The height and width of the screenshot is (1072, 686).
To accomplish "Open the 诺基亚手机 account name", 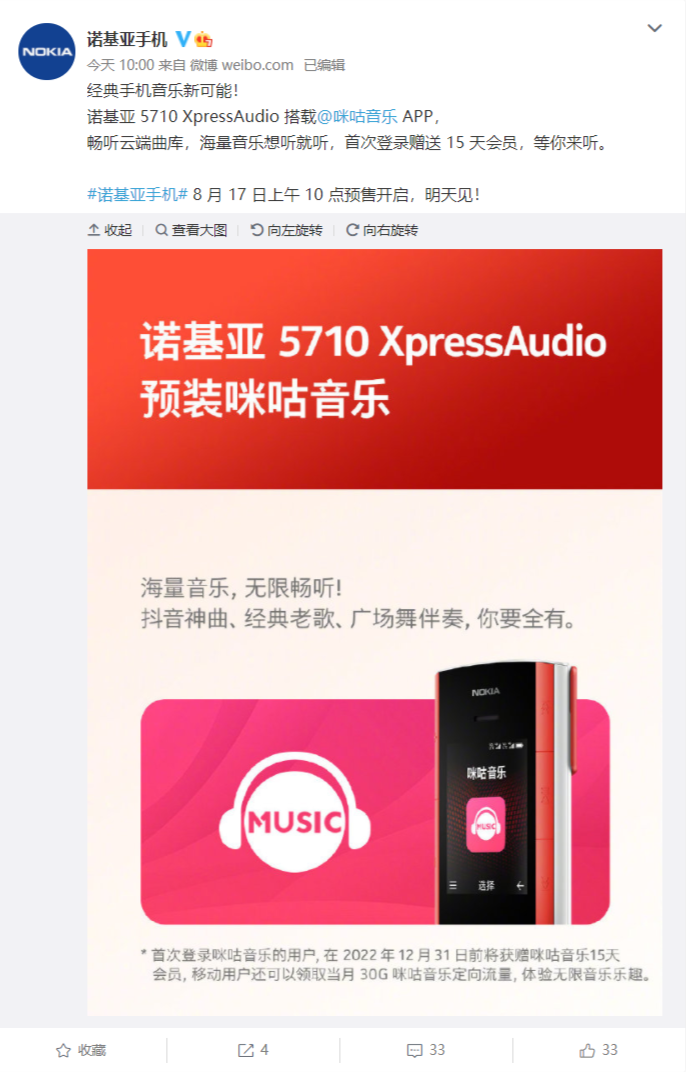I will 128,39.
